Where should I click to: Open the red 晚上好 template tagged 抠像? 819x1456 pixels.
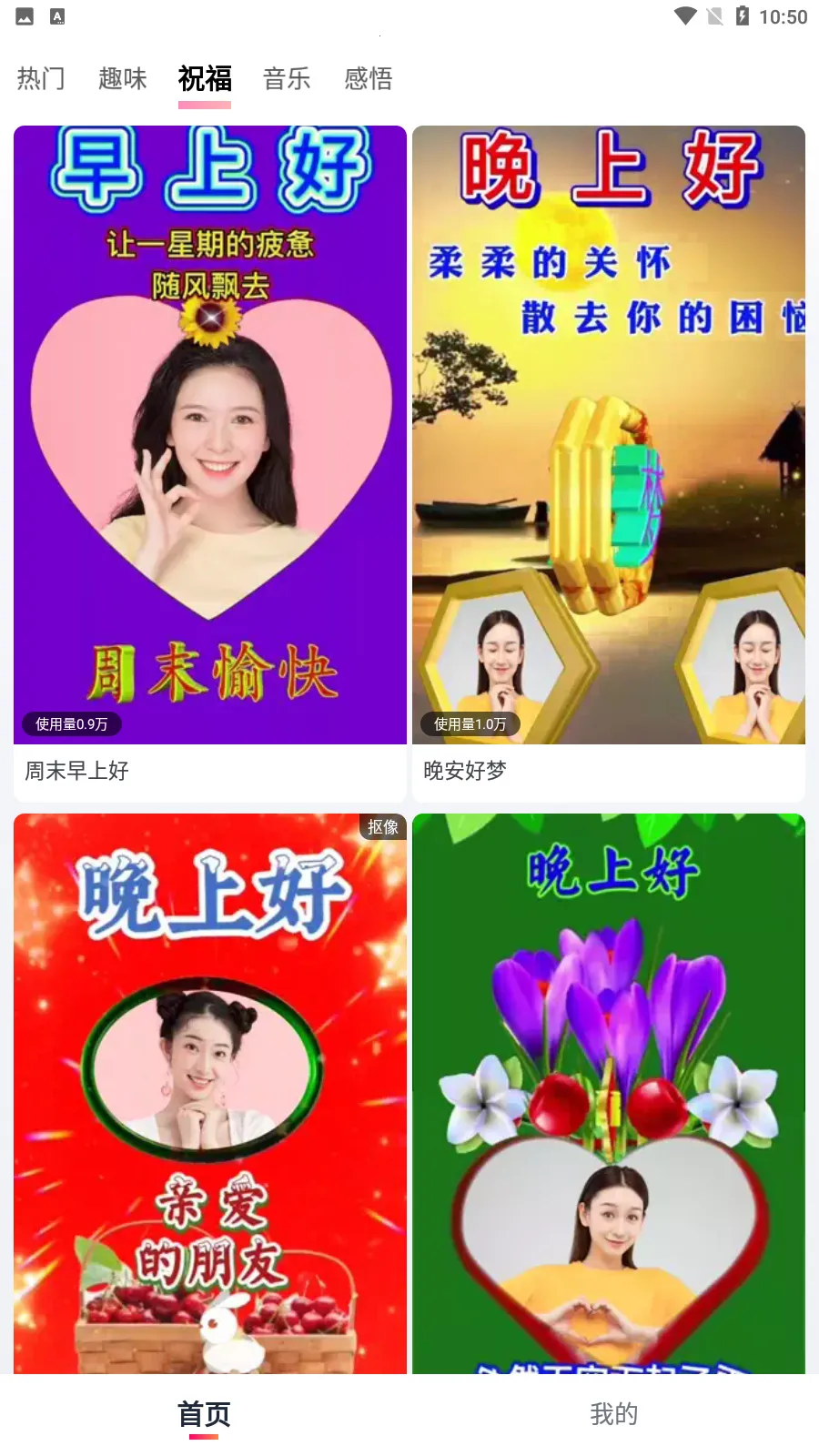[210, 1092]
